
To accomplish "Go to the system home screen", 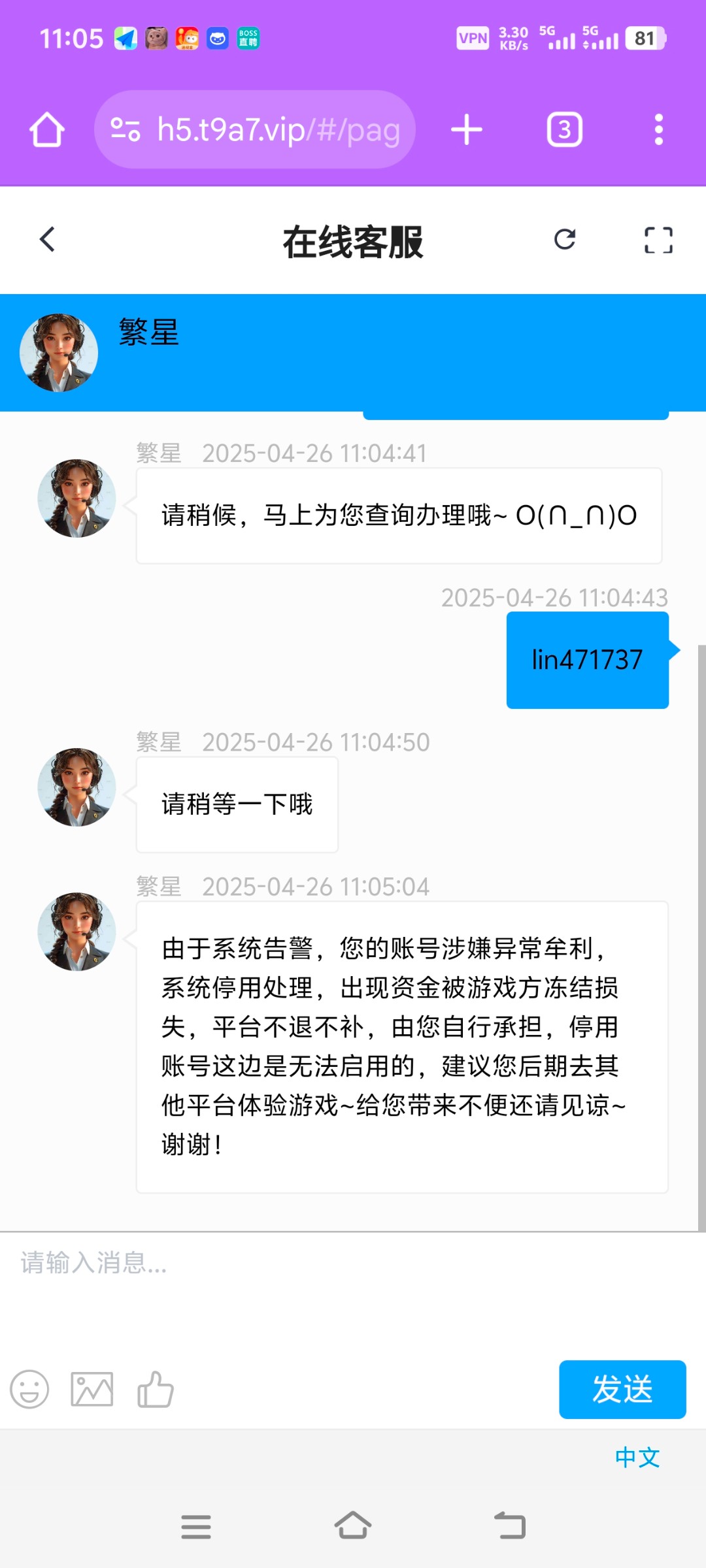I will tap(353, 1526).
